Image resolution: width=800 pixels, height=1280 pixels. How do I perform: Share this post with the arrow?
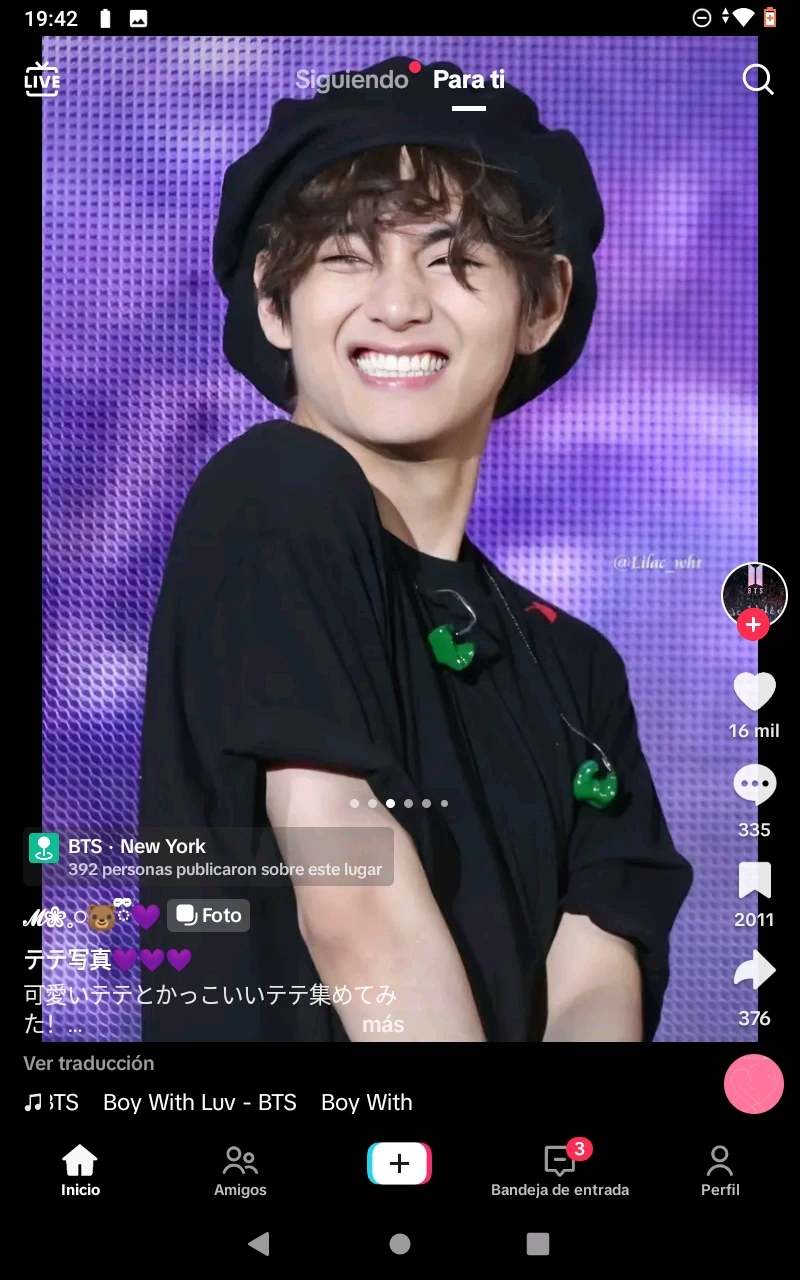click(x=754, y=972)
